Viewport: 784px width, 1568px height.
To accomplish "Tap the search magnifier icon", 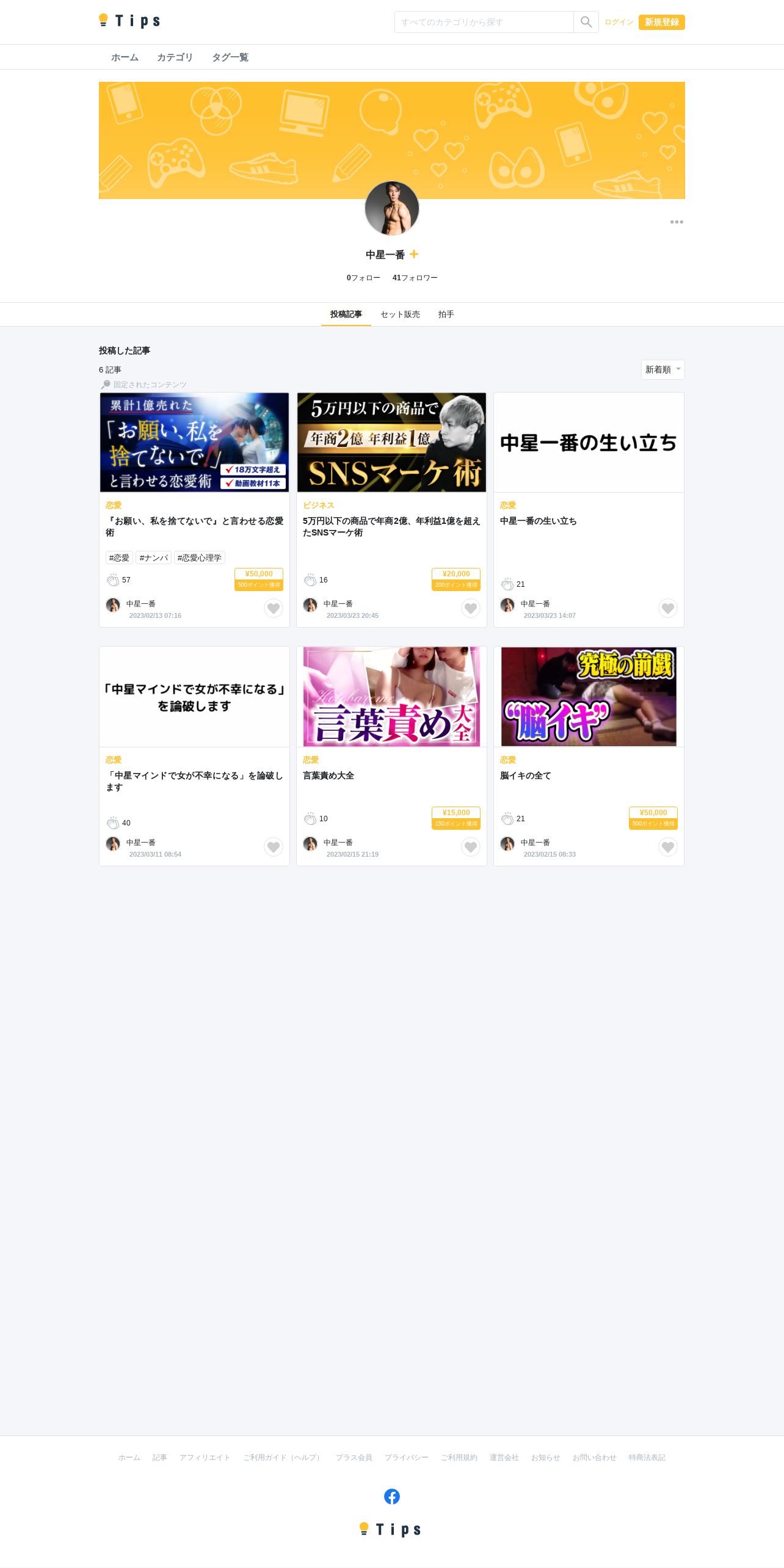I will click(x=586, y=22).
